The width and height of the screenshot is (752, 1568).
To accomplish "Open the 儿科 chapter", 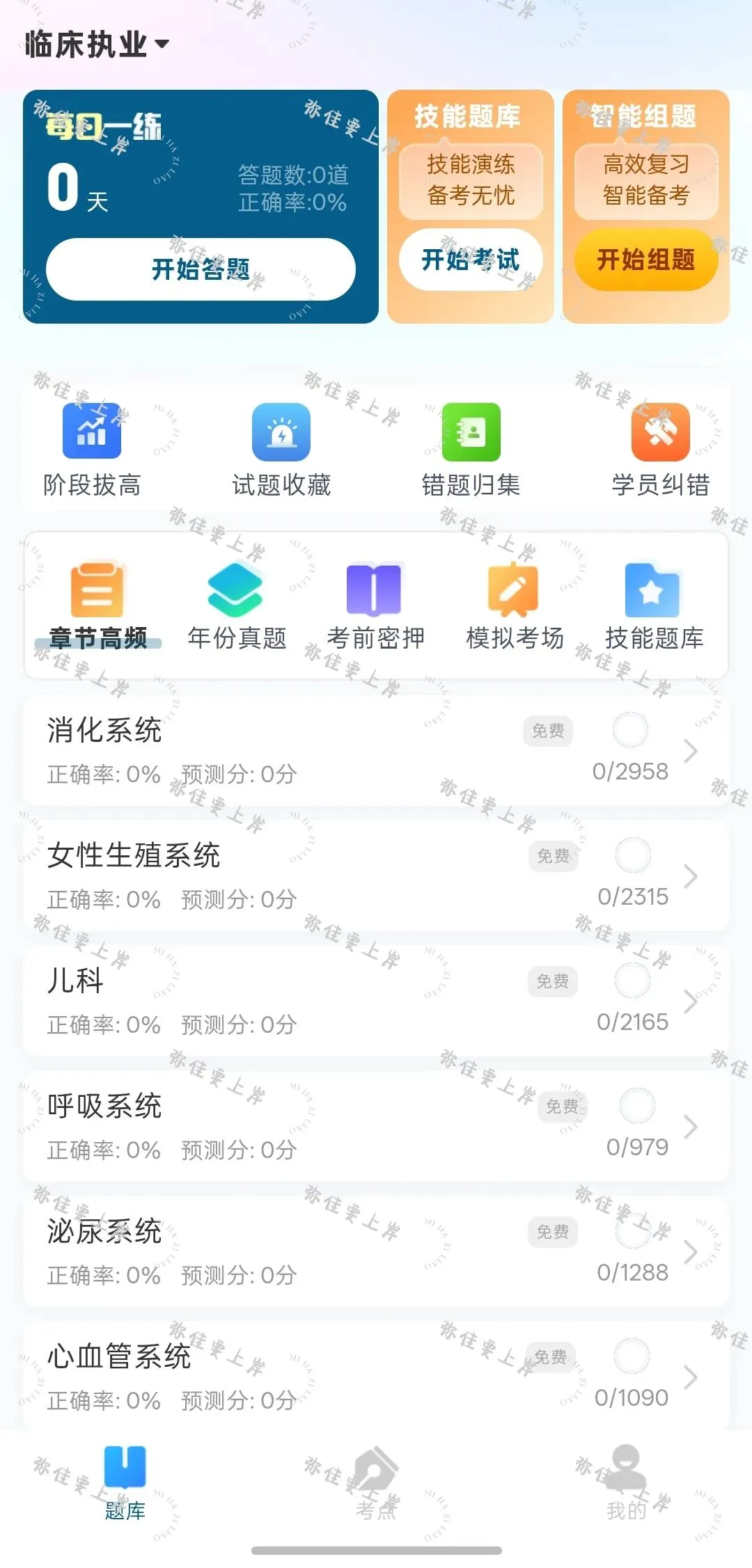I will 376,1001.
